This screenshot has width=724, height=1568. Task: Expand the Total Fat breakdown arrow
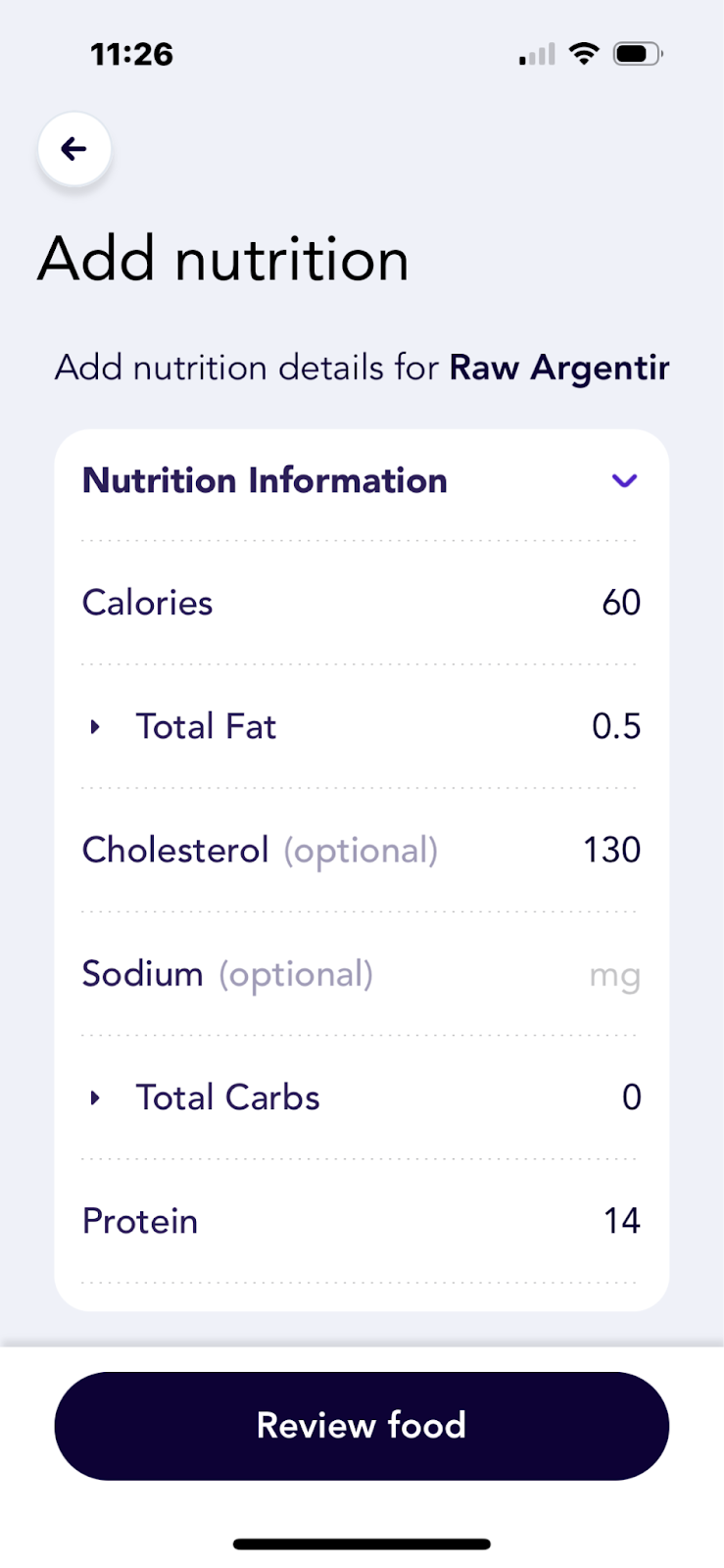[95, 726]
